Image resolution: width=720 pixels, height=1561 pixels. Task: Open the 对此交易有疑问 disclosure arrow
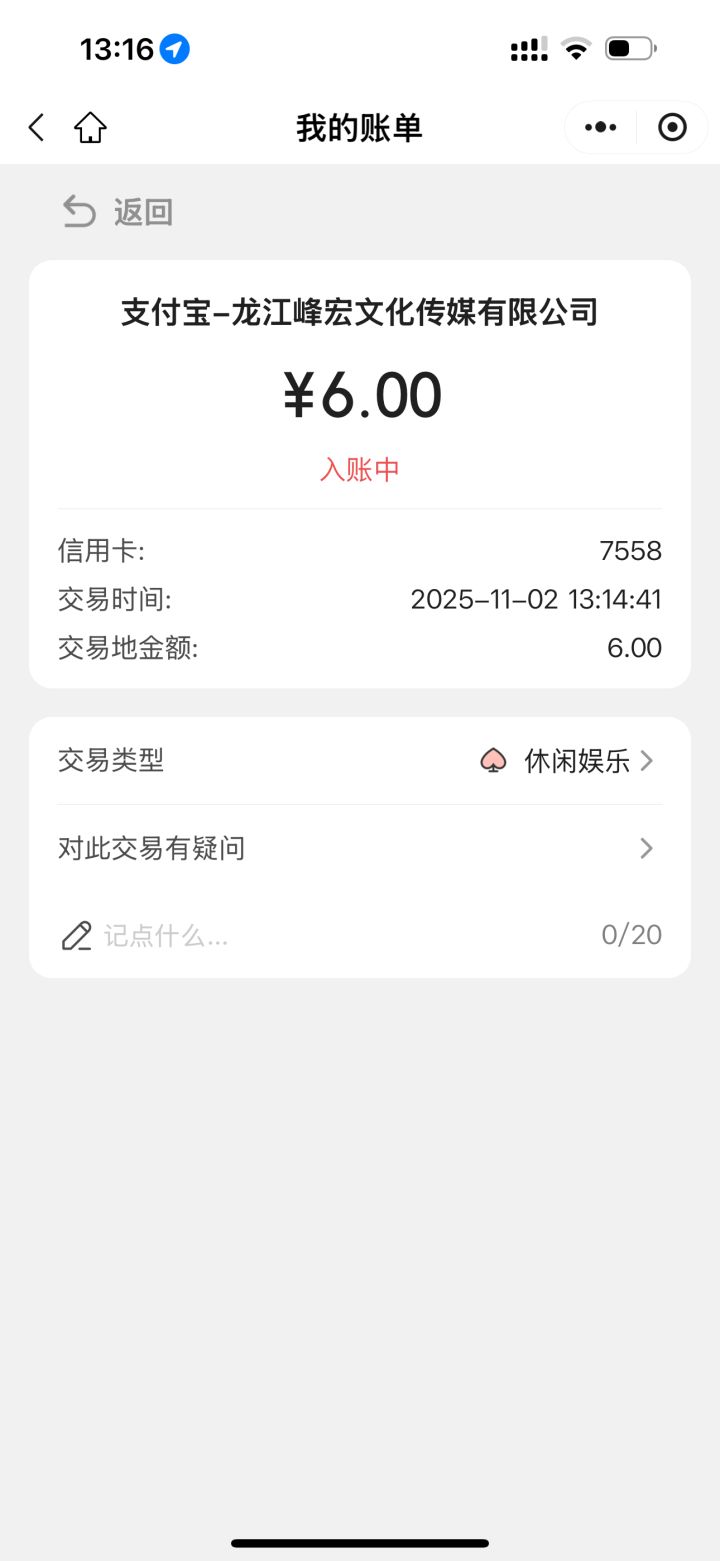pos(645,848)
